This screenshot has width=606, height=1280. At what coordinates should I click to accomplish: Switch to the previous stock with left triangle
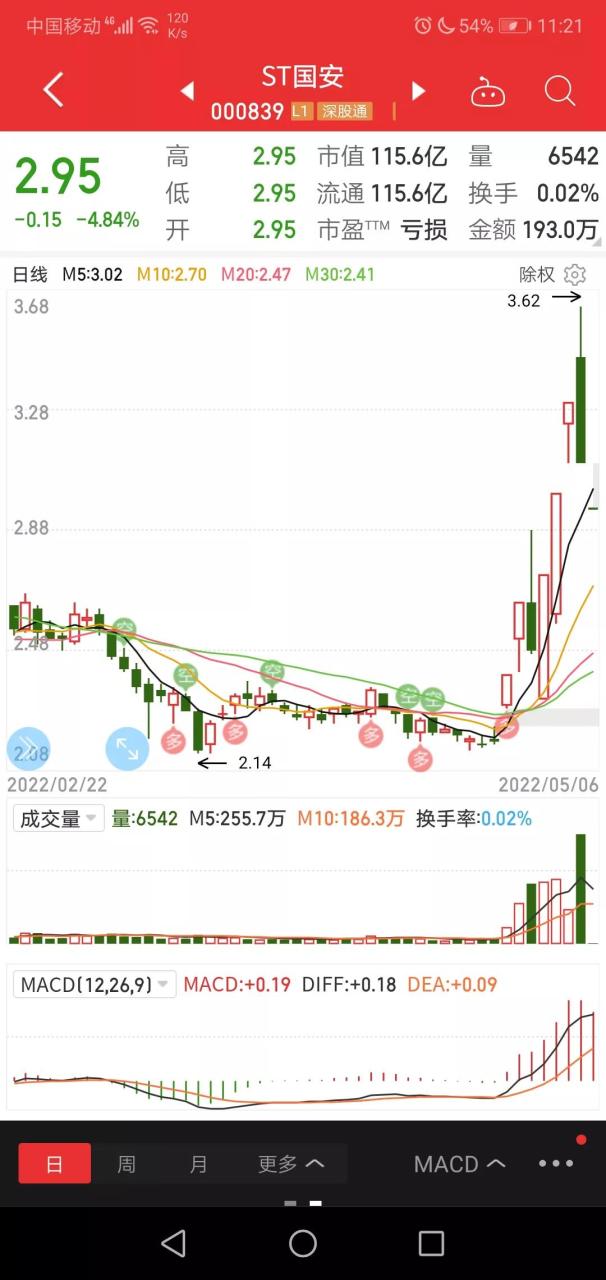pos(187,91)
